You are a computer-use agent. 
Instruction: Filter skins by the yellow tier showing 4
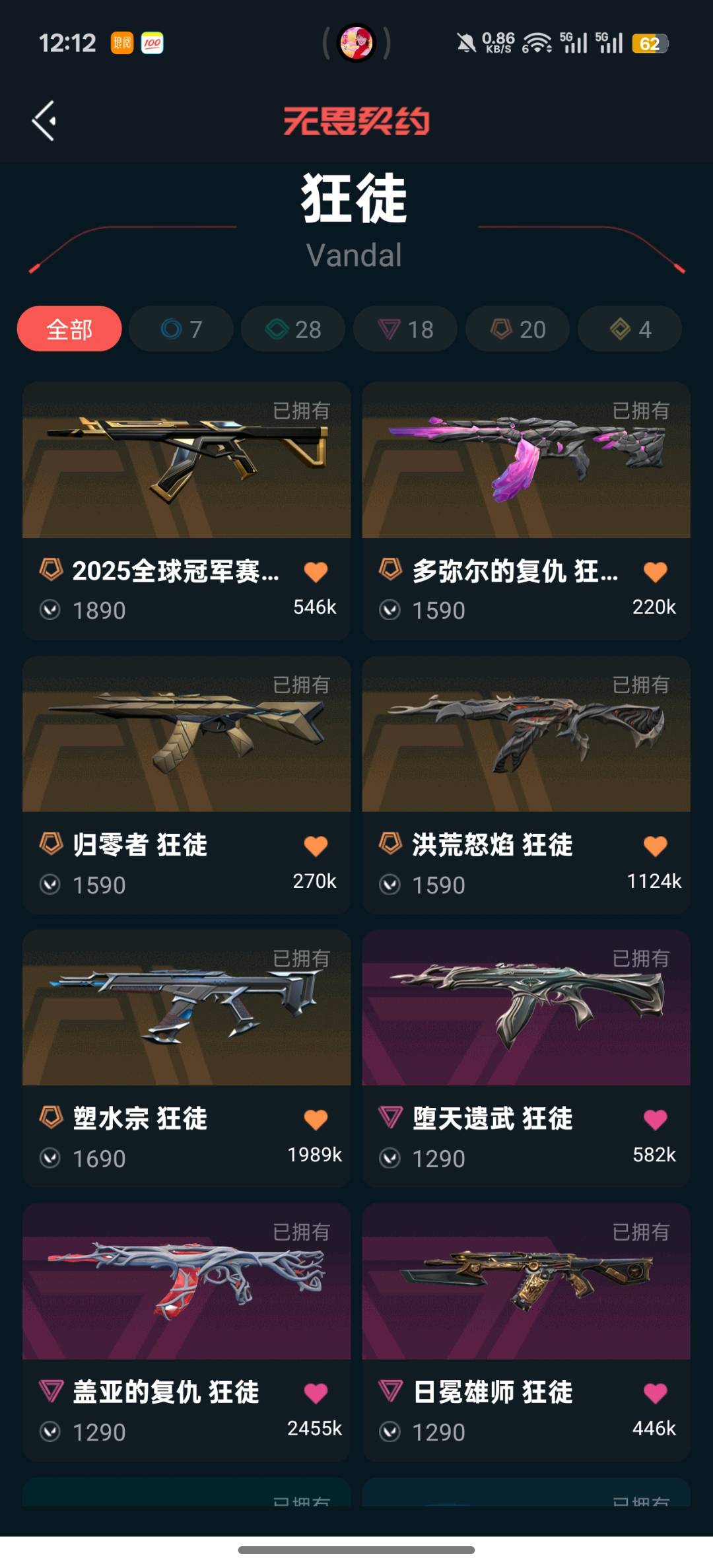[630, 329]
